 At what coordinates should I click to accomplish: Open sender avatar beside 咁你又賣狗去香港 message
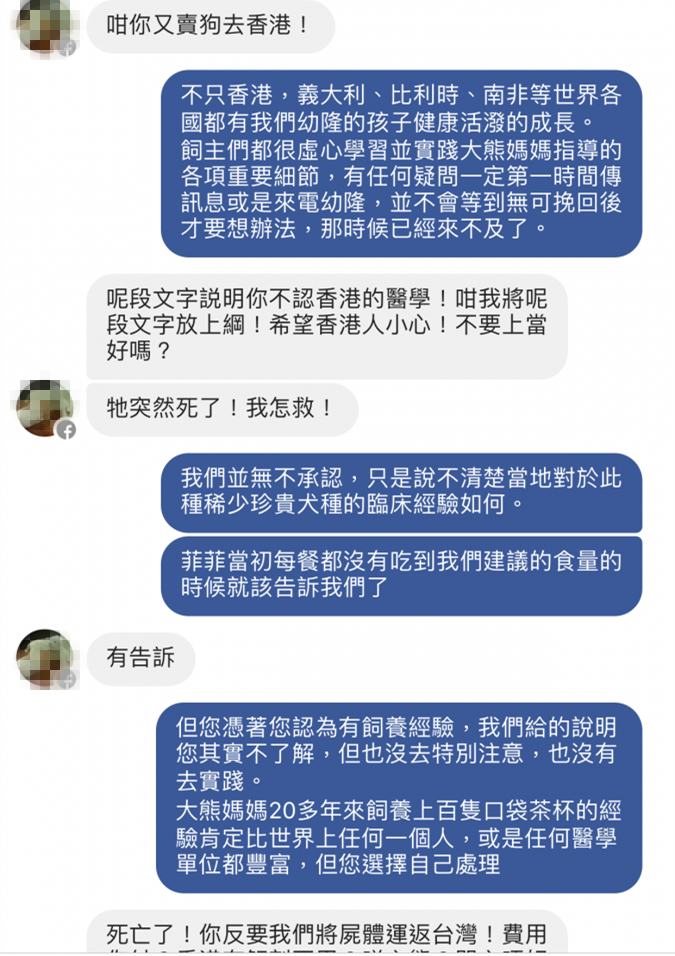[46, 25]
